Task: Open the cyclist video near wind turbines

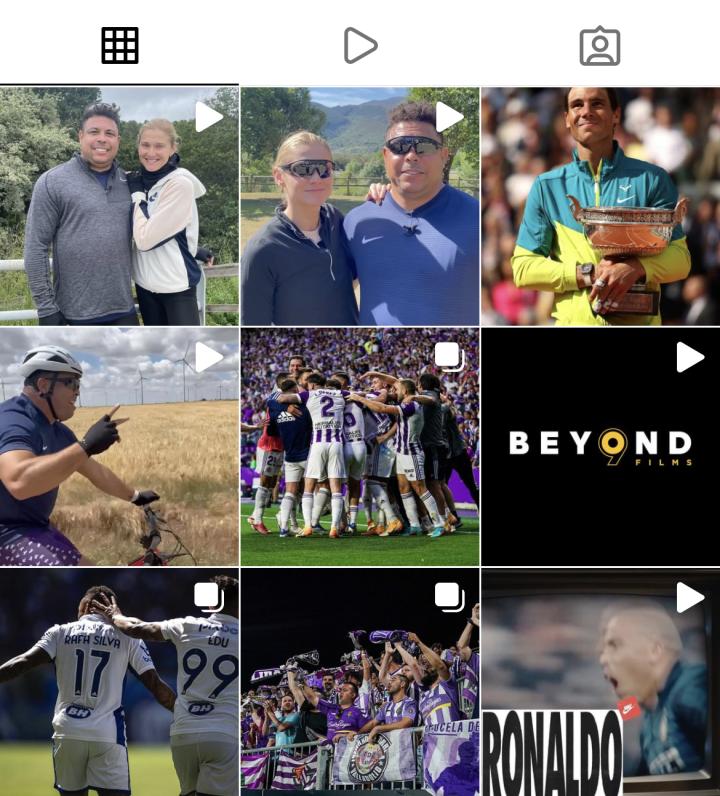Action: click(119, 447)
